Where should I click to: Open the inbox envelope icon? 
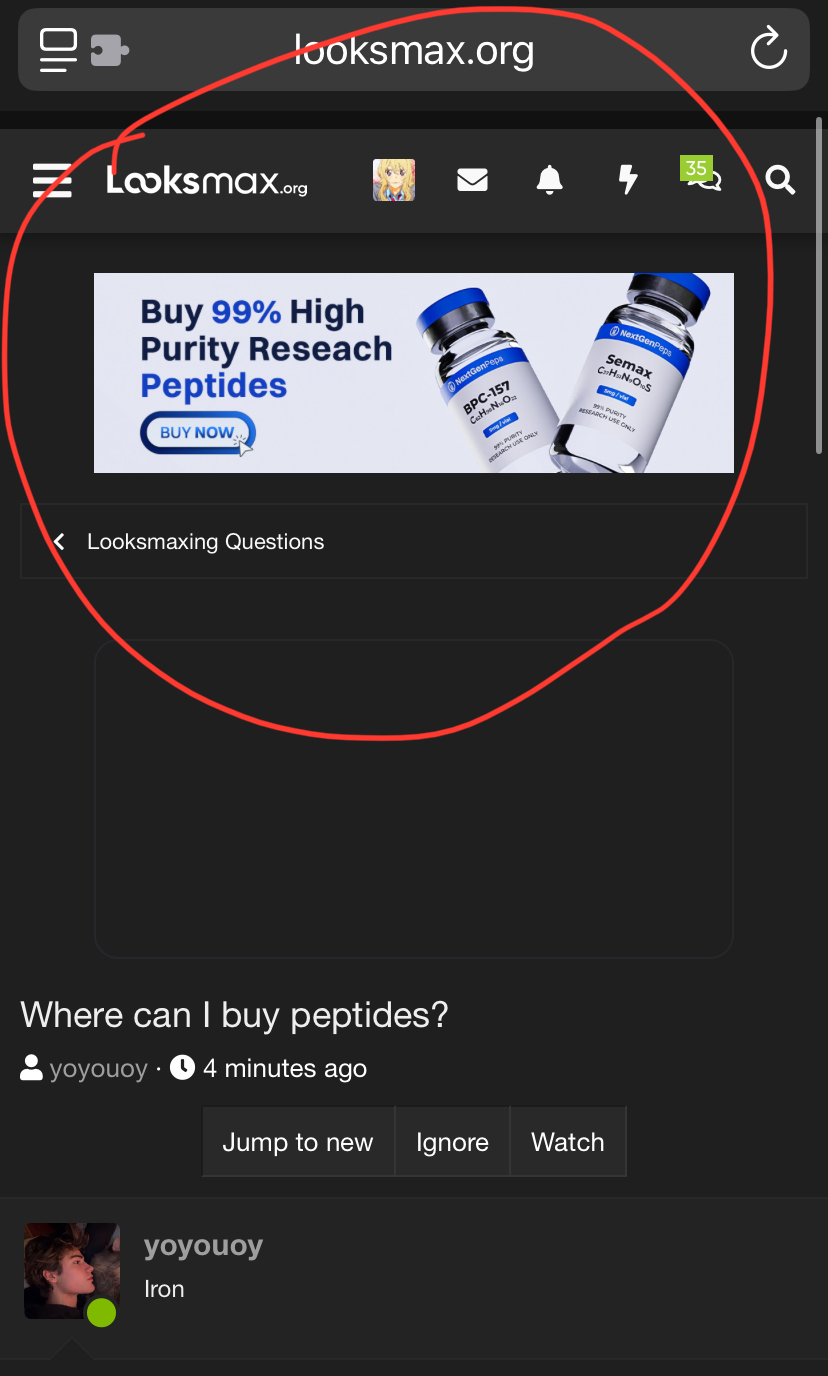pos(472,180)
